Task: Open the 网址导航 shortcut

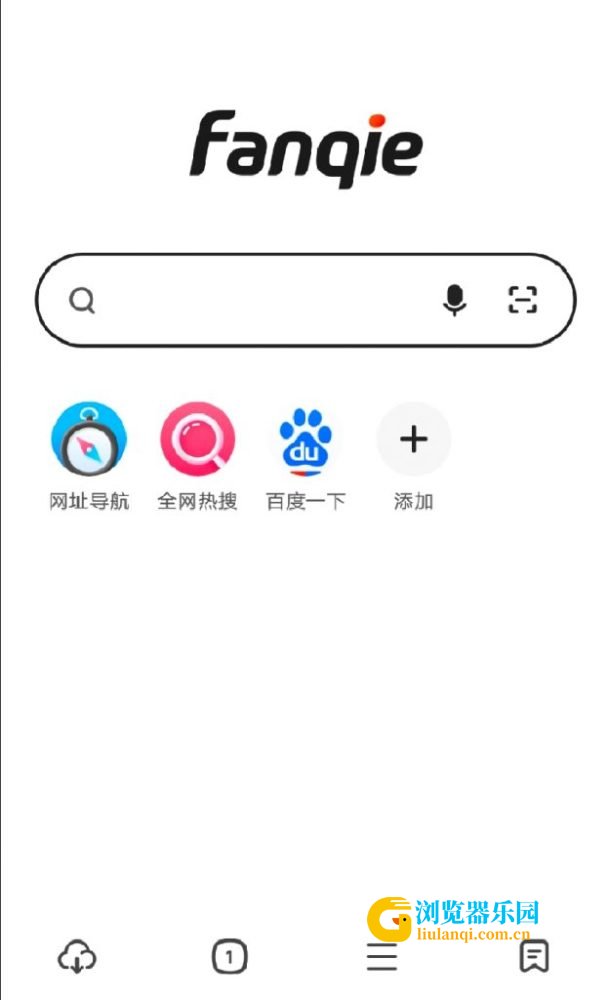Action: [x=89, y=441]
